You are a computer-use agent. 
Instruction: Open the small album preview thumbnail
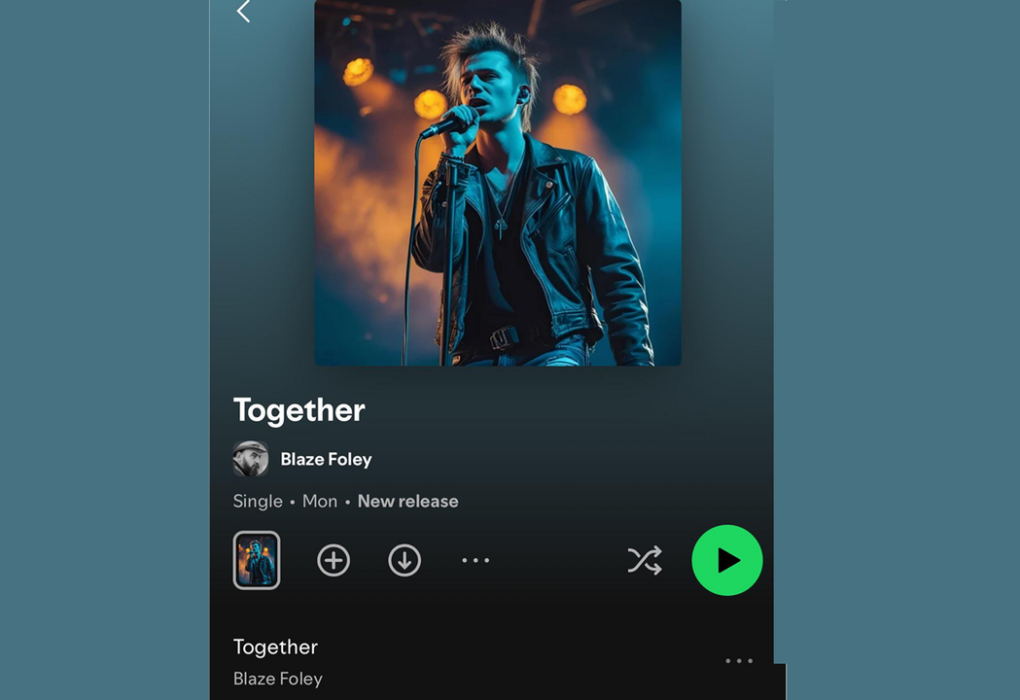(x=257, y=560)
